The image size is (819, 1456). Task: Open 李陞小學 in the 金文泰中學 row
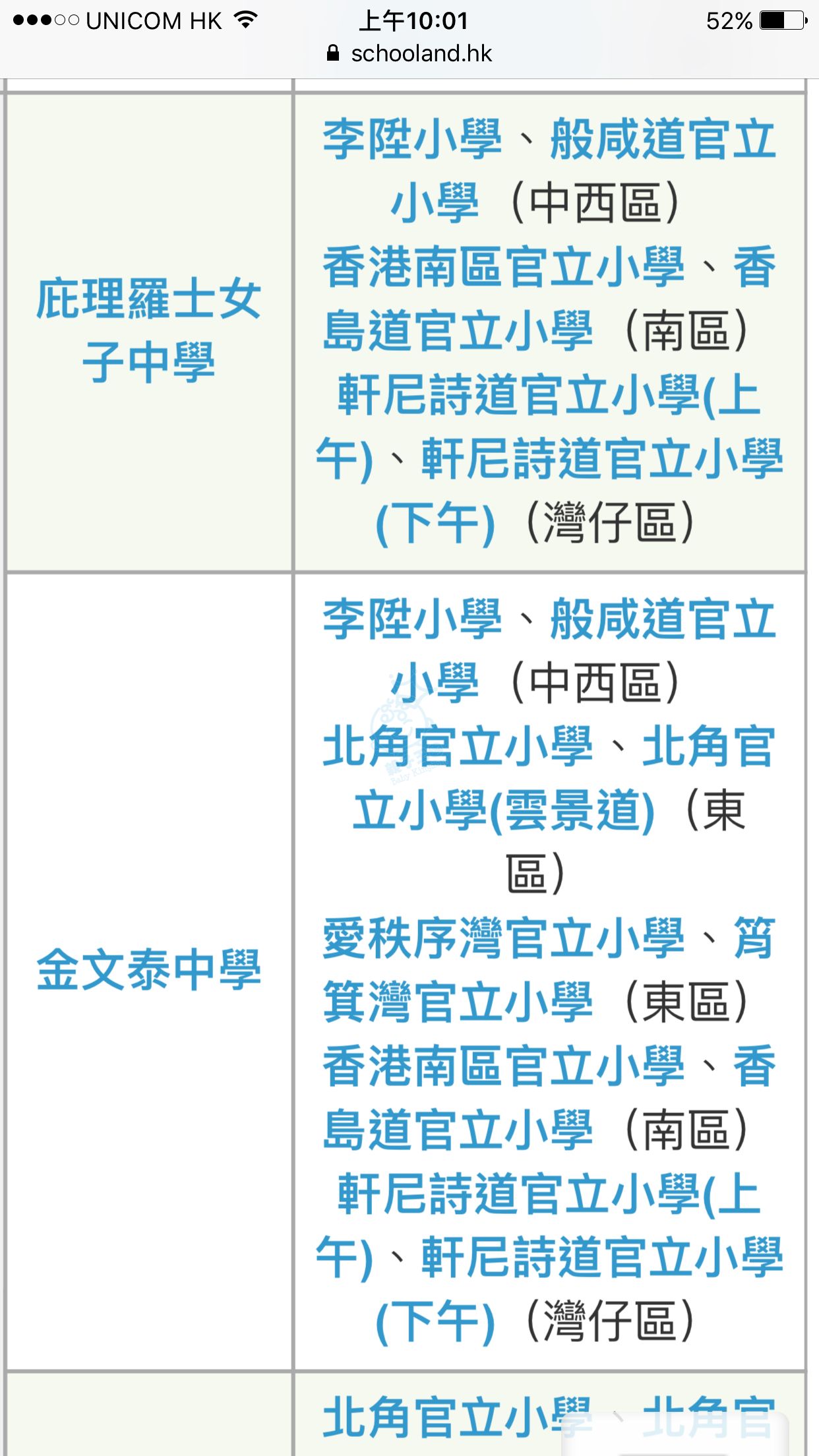click(x=412, y=620)
